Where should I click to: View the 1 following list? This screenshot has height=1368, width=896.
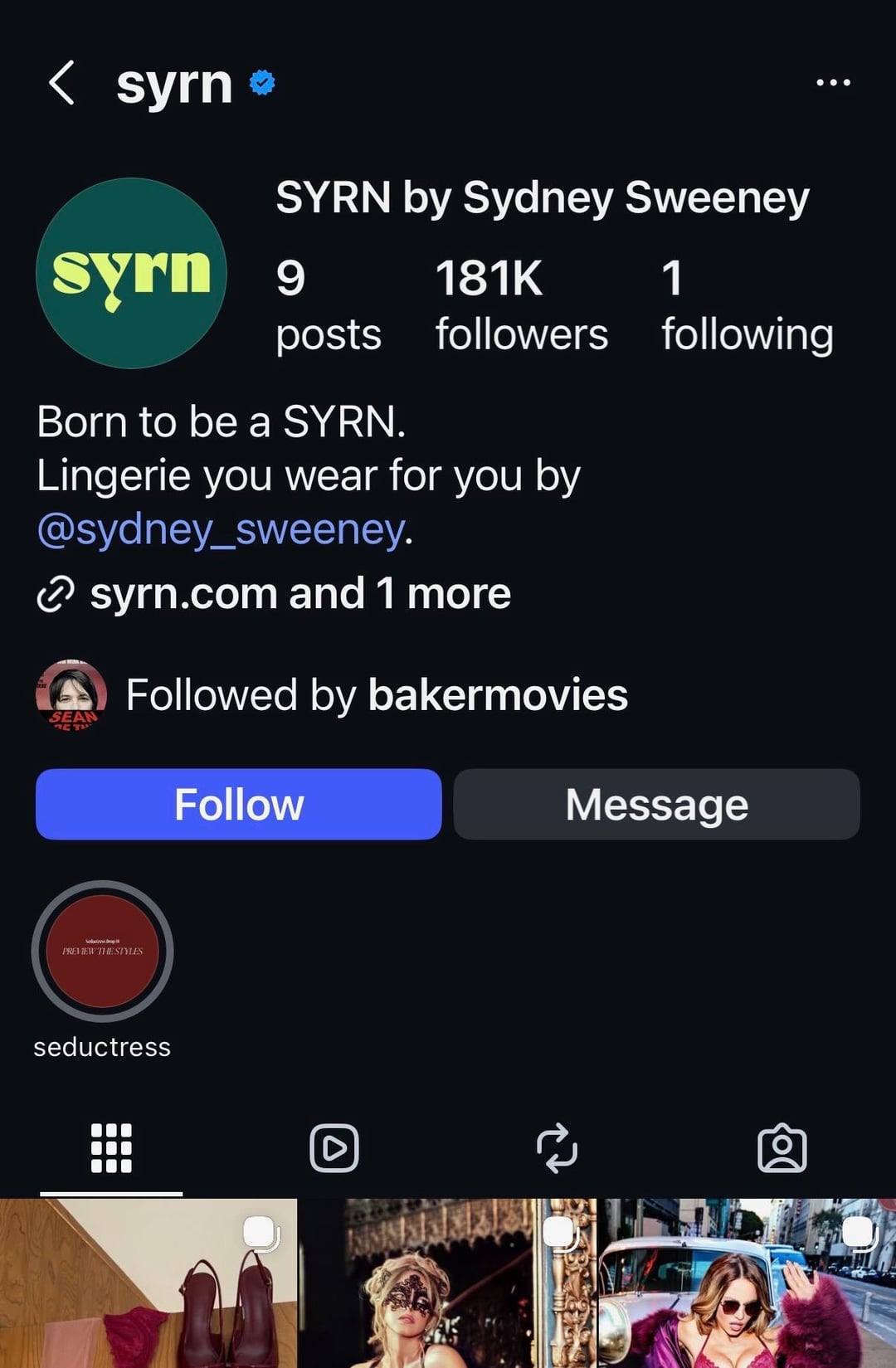(x=747, y=304)
